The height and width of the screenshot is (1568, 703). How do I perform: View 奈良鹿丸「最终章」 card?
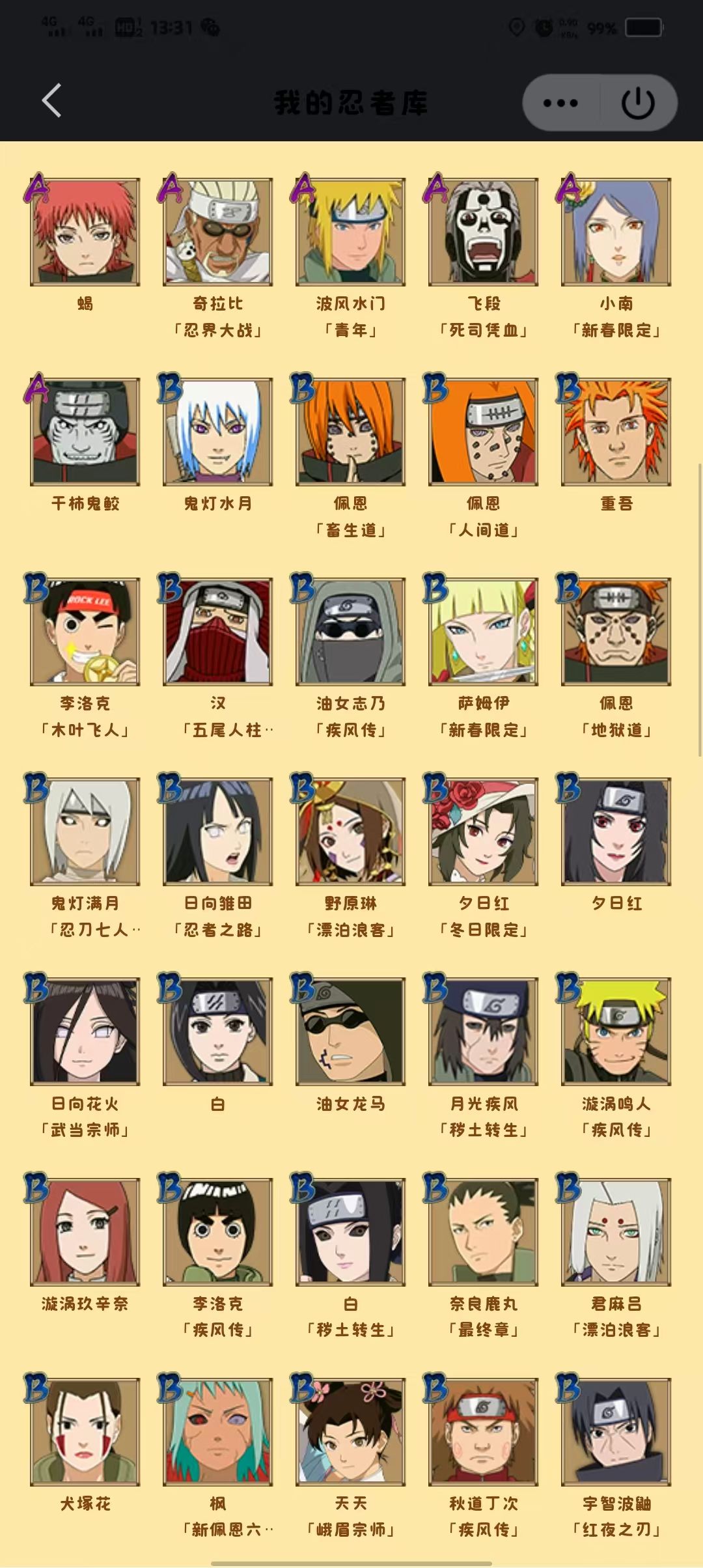point(484,1231)
